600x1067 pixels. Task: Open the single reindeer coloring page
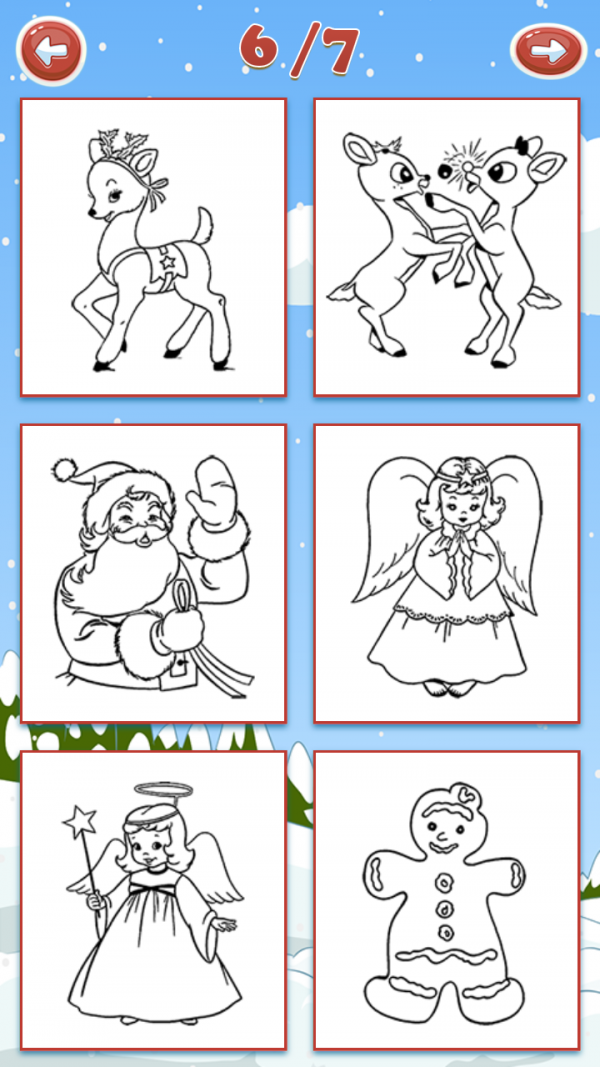coord(153,247)
